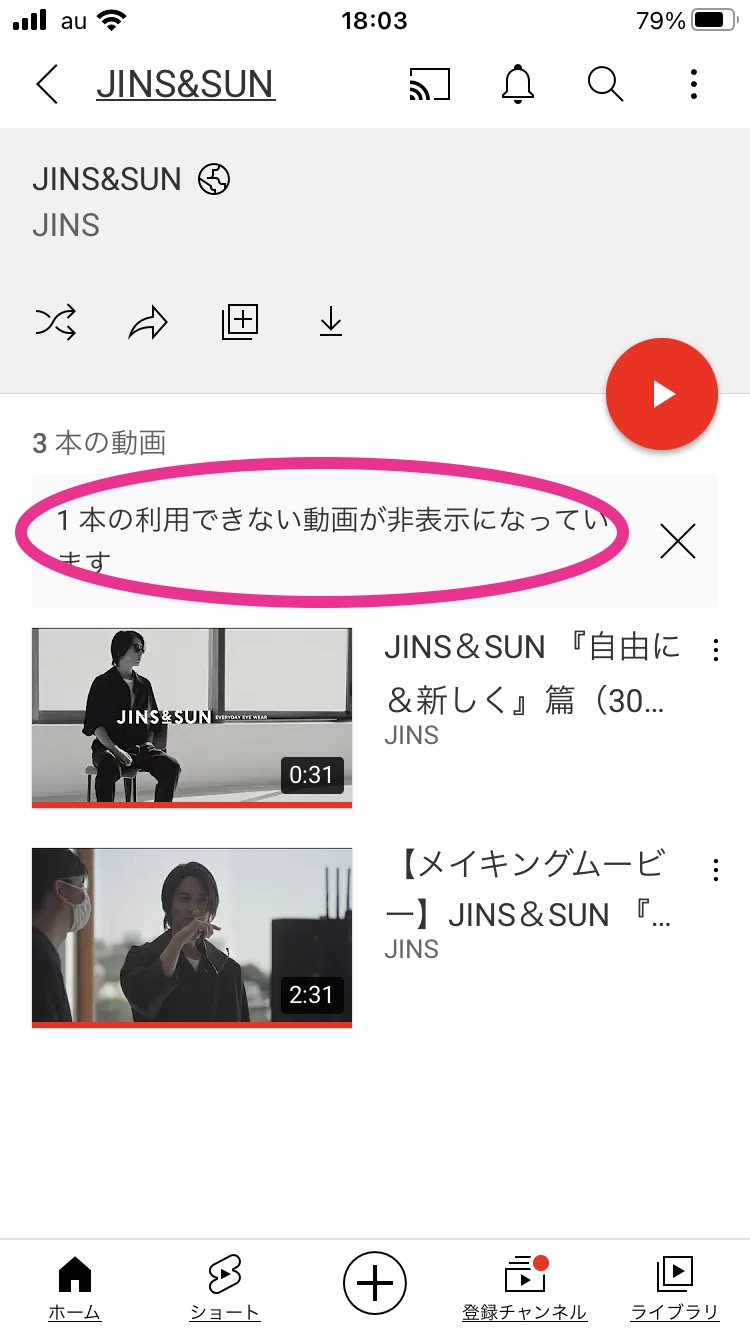
Task: Switch to the ライブラリ tab
Action: [675, 1289]
